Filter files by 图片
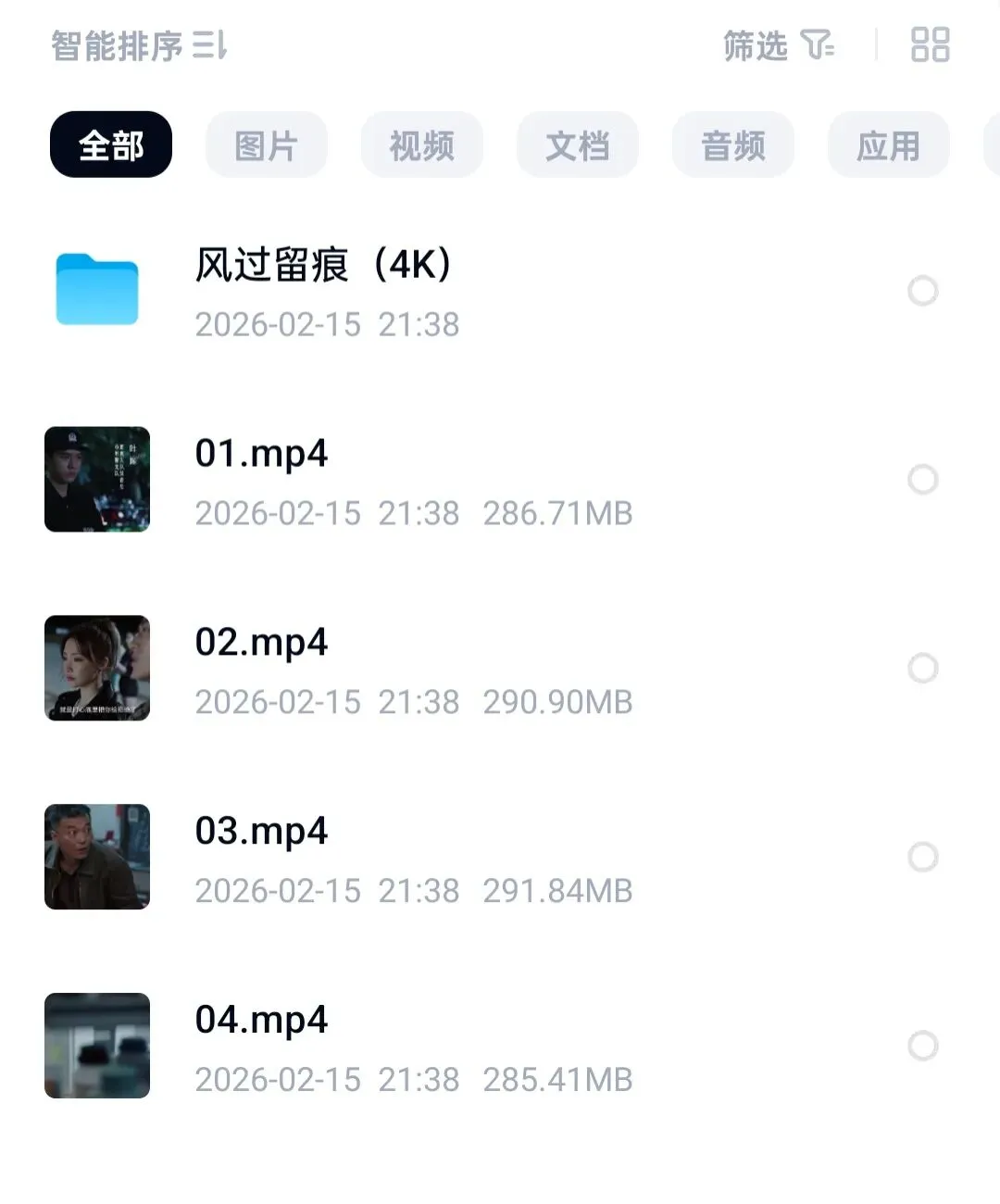The height and width of the screenshot is (1204, 1000). click(x=266, y=144)
